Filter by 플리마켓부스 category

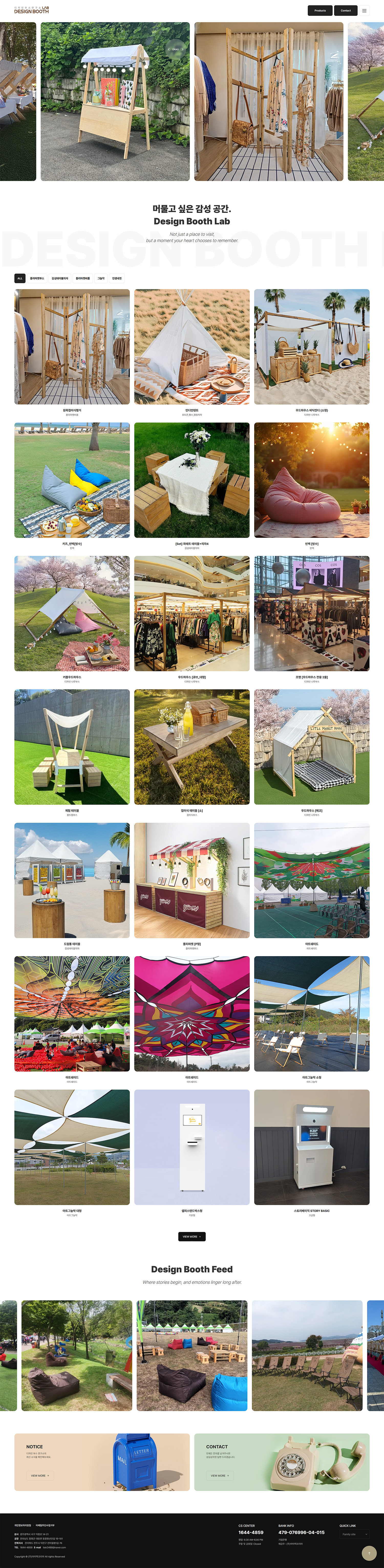[x=37, y=278]
